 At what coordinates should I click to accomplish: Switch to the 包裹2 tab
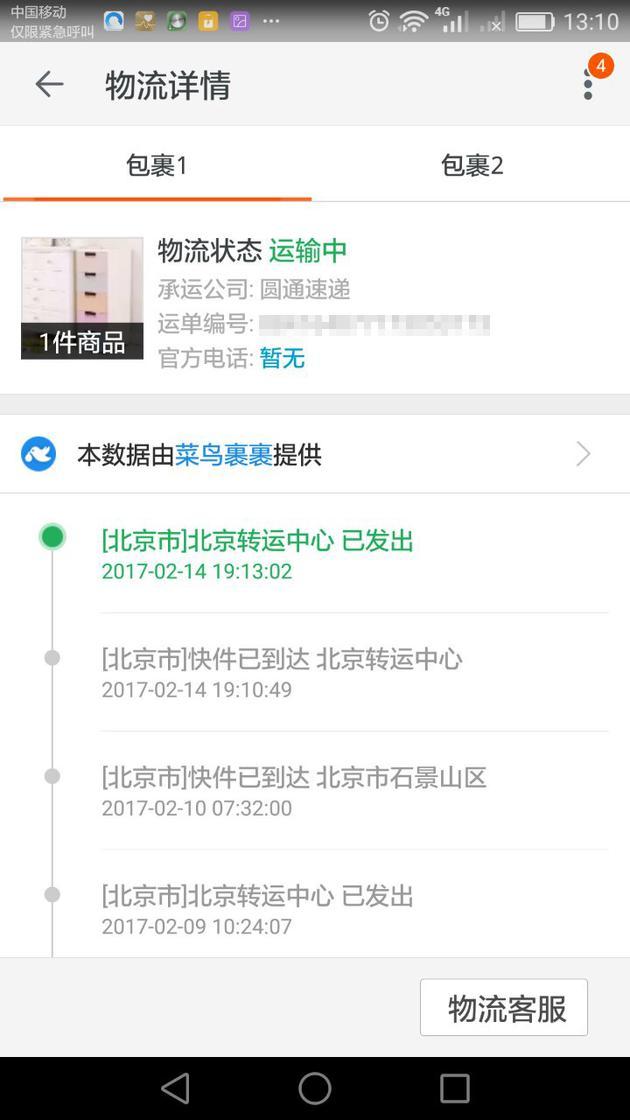tap(472, 165)
